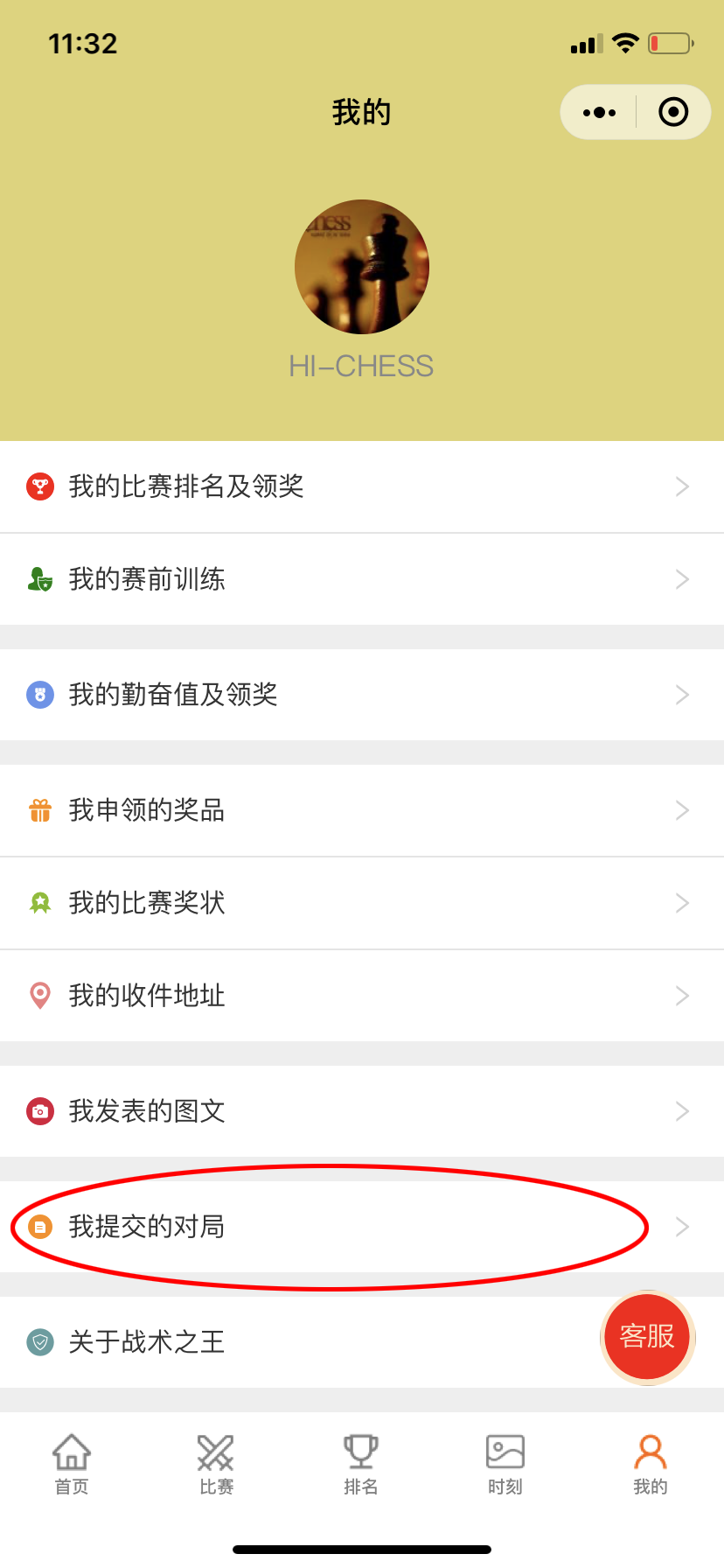Select the 我的 tab
The height and width of the screenshot is (1568, 724).
coord(651,1465)
